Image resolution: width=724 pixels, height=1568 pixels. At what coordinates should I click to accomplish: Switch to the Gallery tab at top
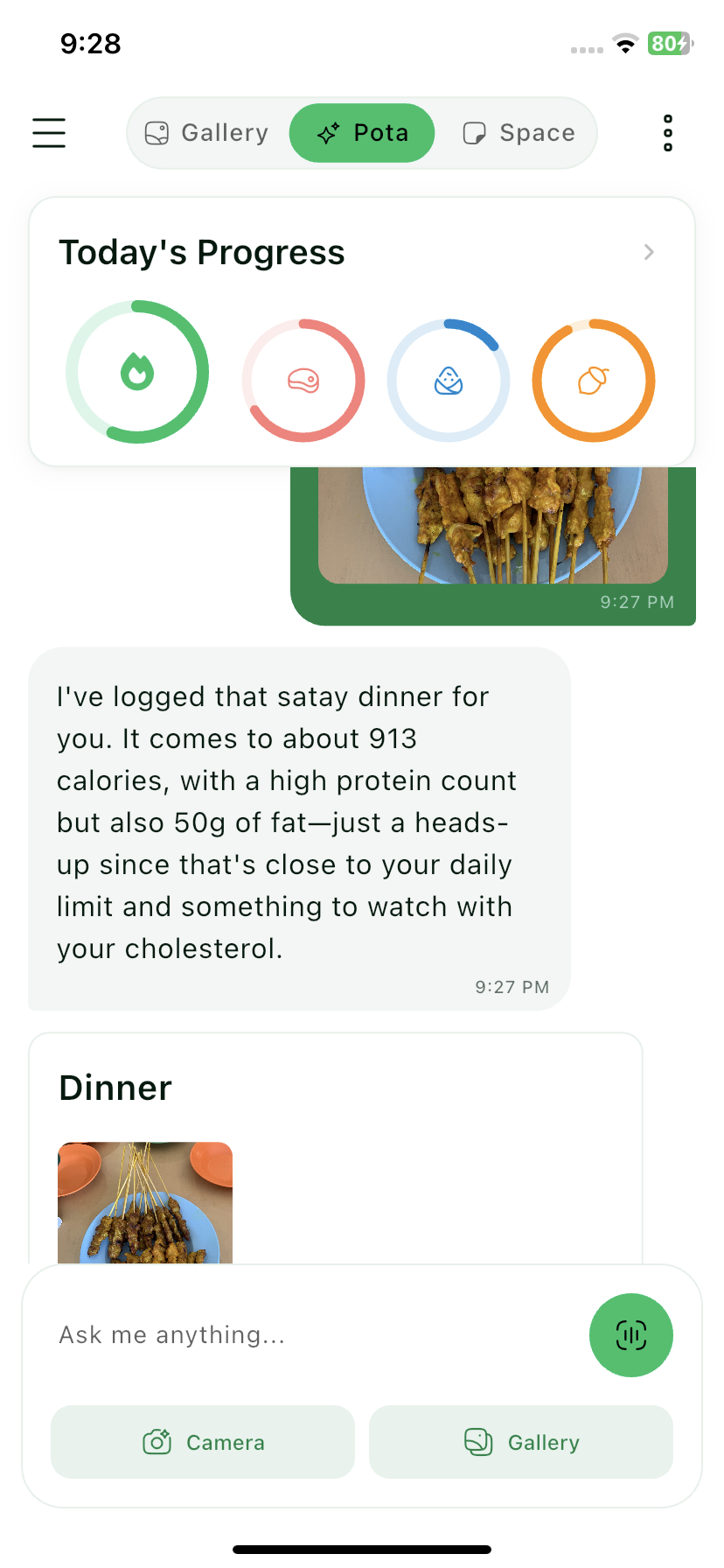coord(207,133)
